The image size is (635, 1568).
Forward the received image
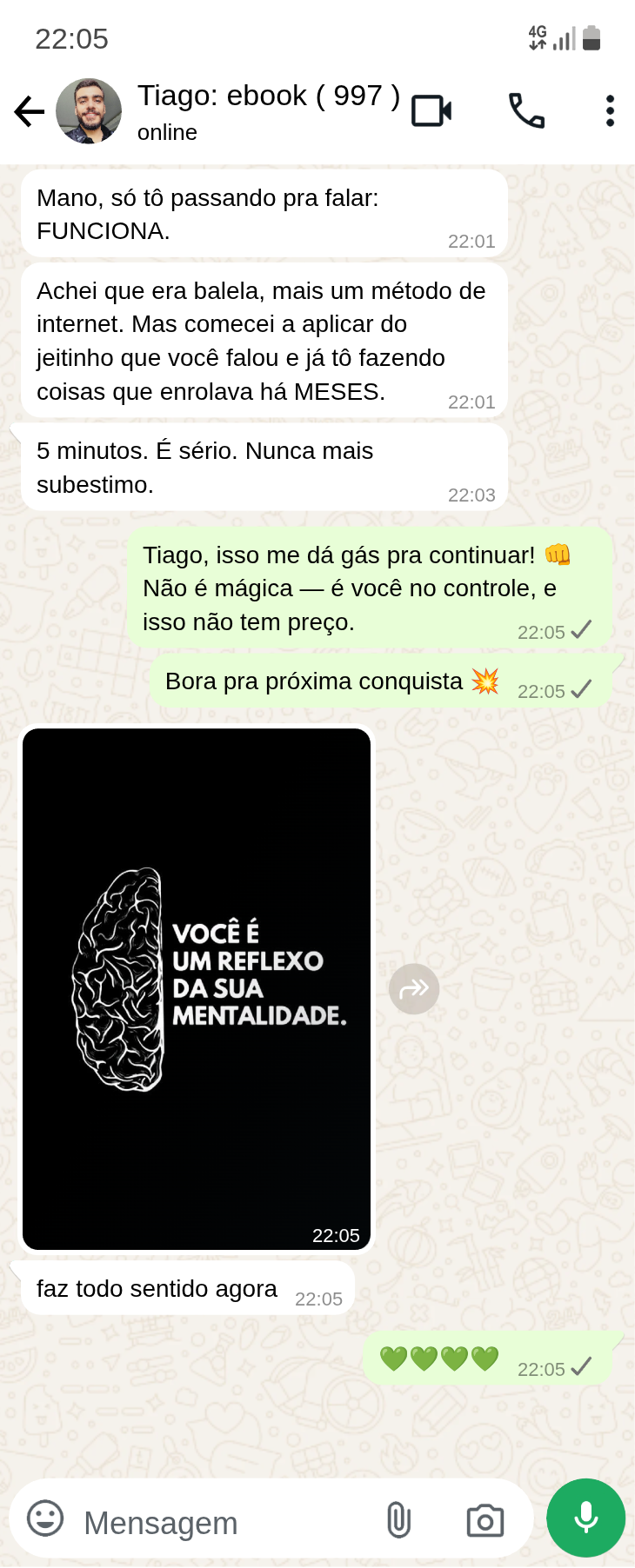(x=414, y=989)
